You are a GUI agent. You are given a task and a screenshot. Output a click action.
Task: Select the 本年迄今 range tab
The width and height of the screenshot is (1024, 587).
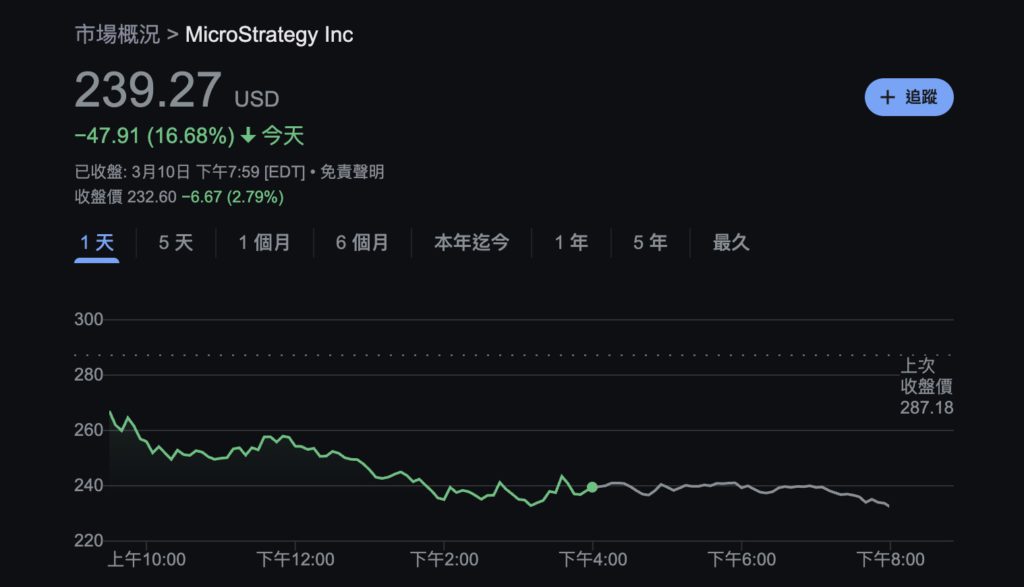471,243
